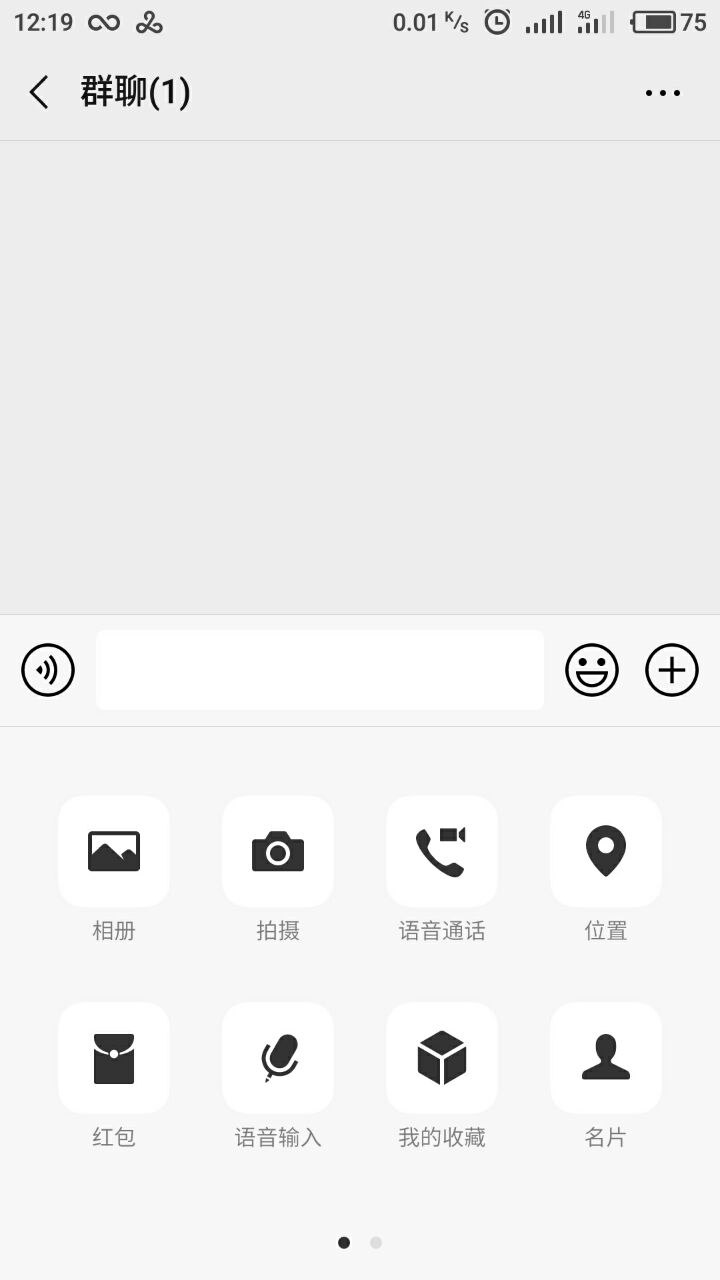Viewport: 720px width, 1280px height.
Task: Launch the 拍摄 camera option
Action: [x=278, y=851]
